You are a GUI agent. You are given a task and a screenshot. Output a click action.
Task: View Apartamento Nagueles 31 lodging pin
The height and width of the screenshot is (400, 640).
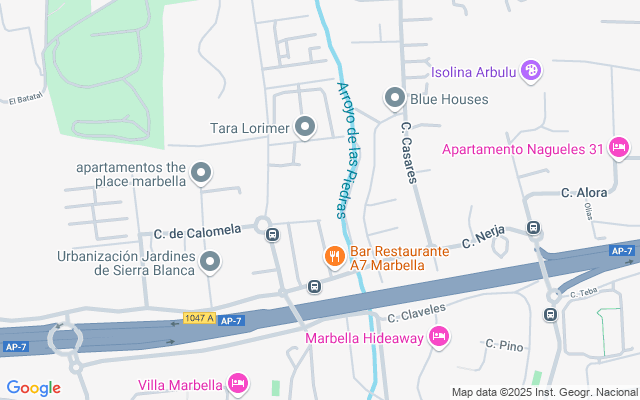point(619,150)
